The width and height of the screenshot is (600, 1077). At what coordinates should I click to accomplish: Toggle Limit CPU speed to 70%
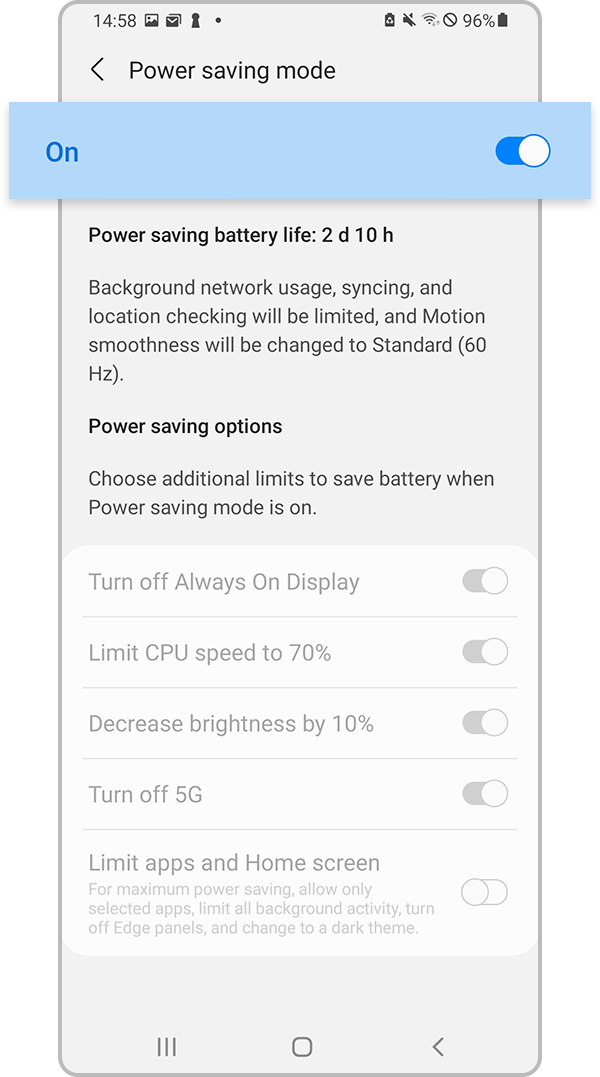[x=485, y=653]
